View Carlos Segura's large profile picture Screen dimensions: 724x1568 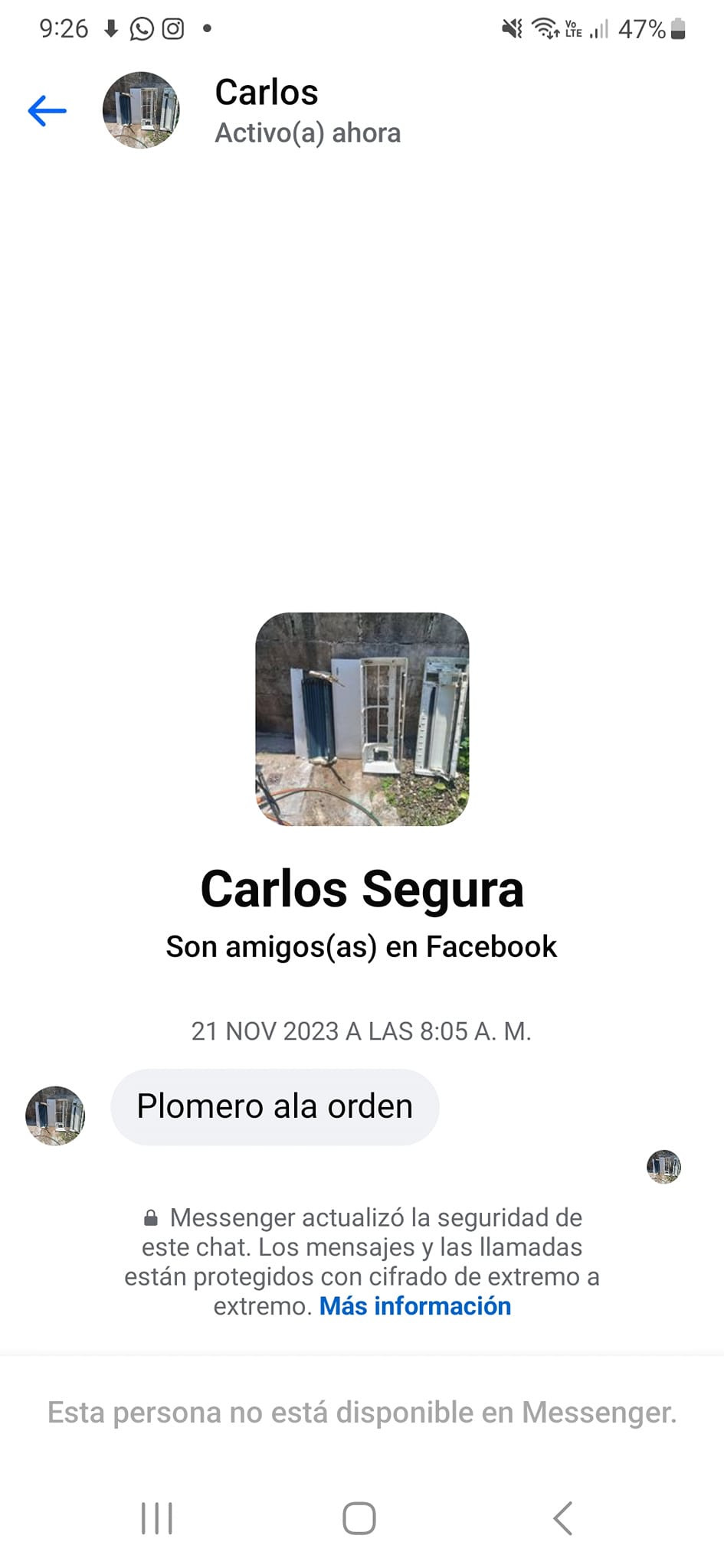coord(362,719)
